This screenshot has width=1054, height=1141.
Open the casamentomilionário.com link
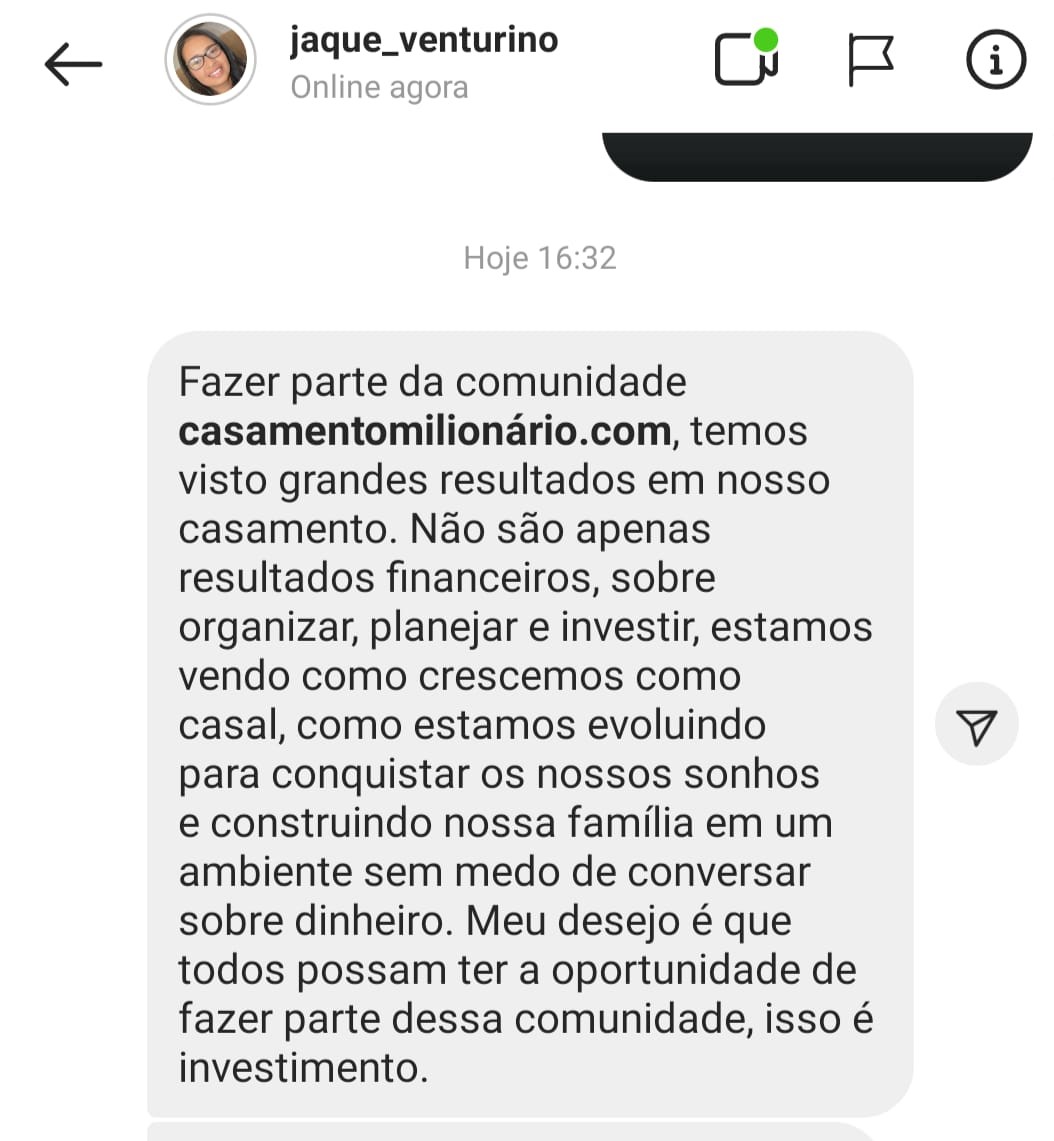[424, 431]
